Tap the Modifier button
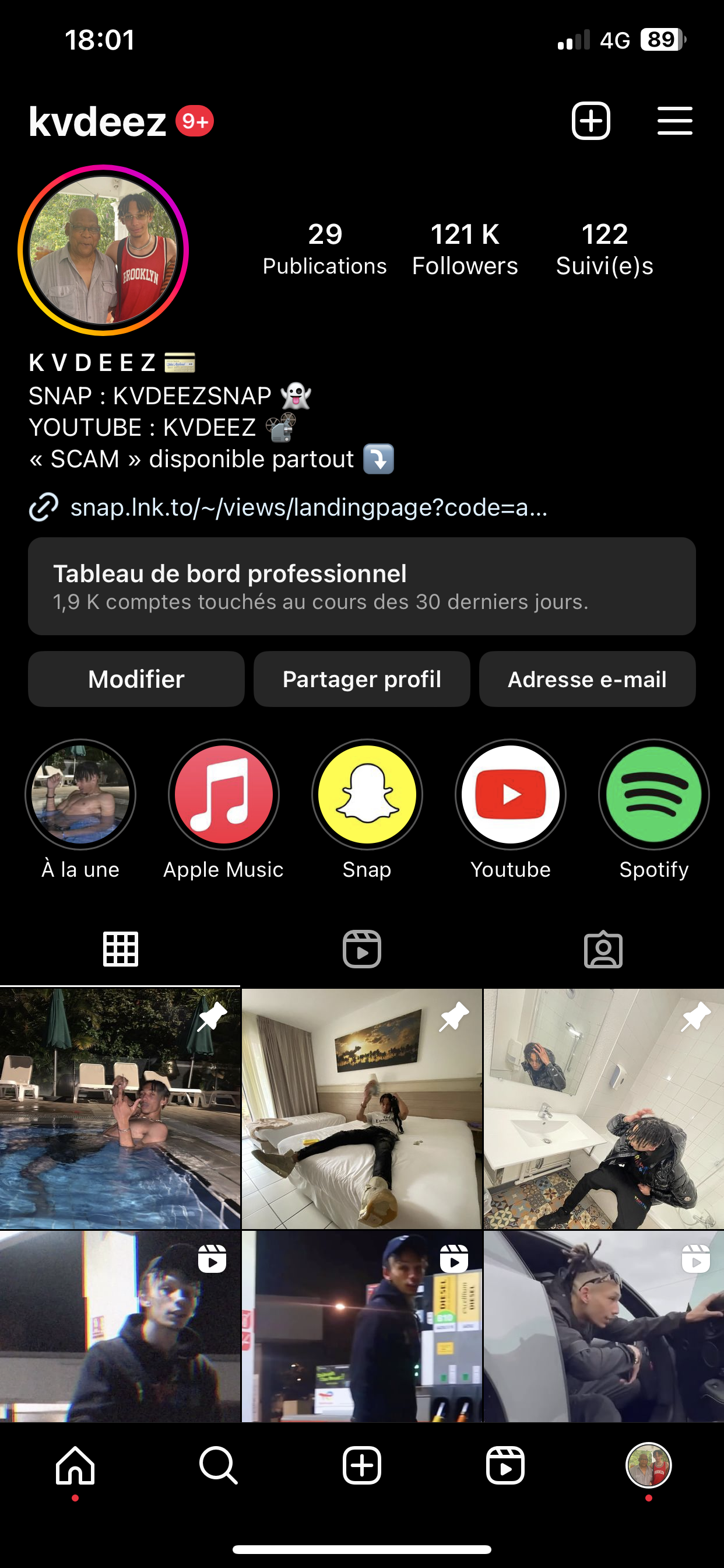Image resolution: width=724 pixels, height=1568 pixels. pyautogui.click(x=136, y=678)
